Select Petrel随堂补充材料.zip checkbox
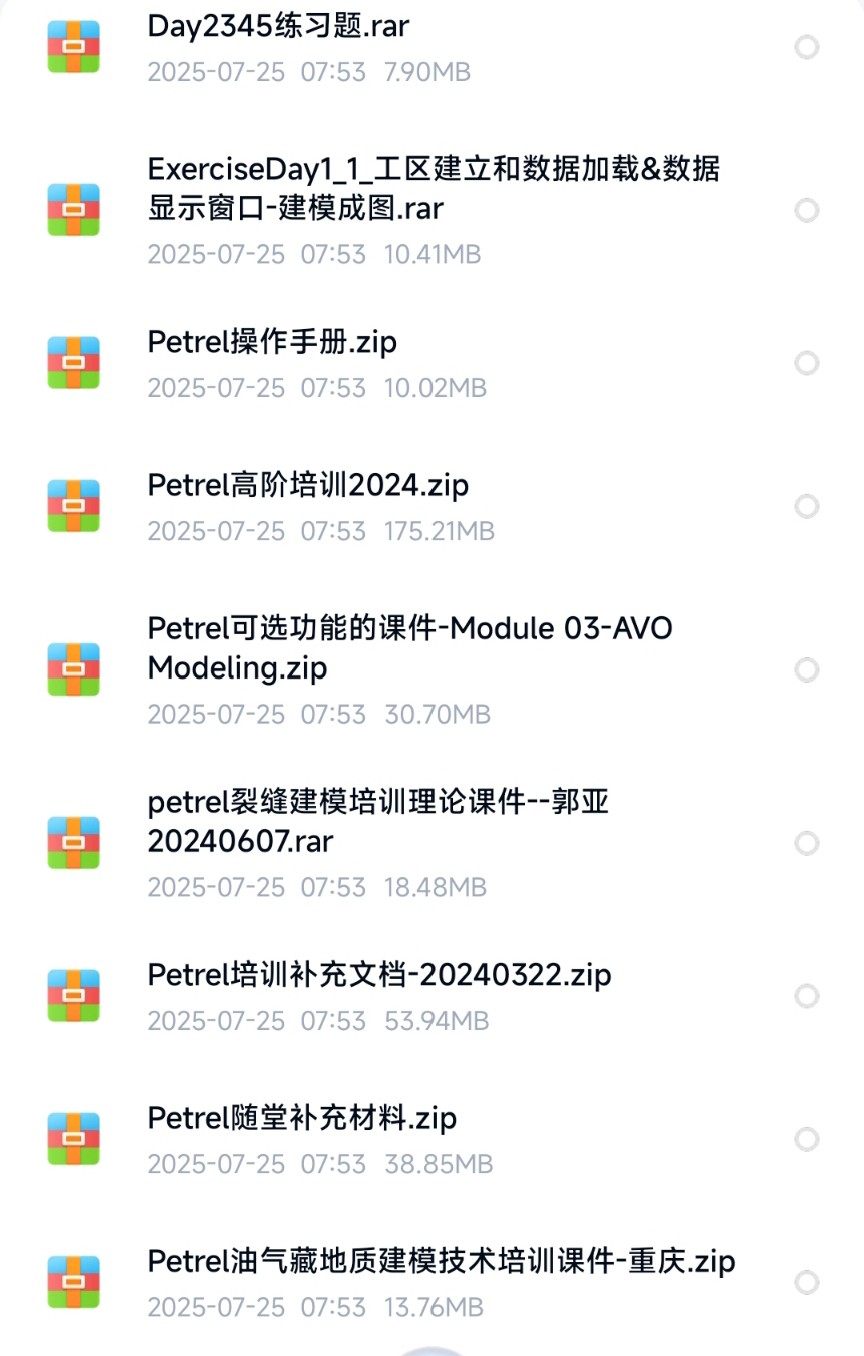Screen dimensions: 864x1356 806,1139
